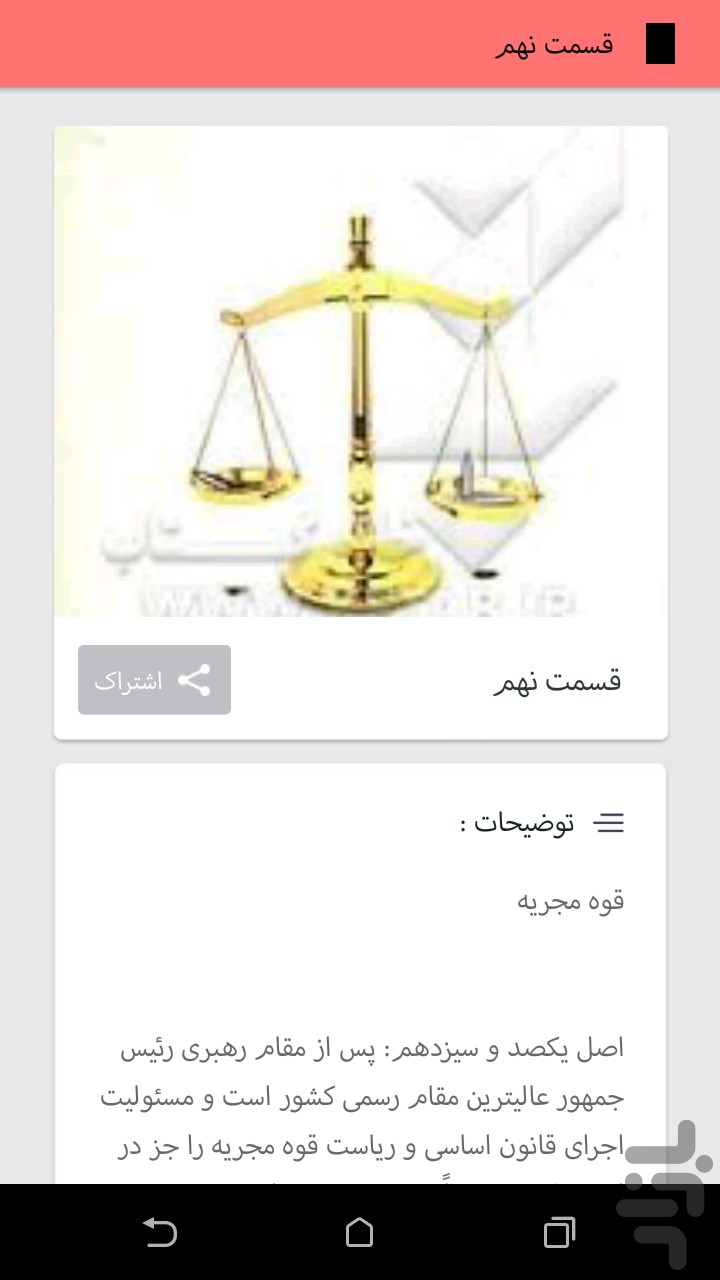Go back using the system back button
720x1280 pixels.
pos(160,1232)
